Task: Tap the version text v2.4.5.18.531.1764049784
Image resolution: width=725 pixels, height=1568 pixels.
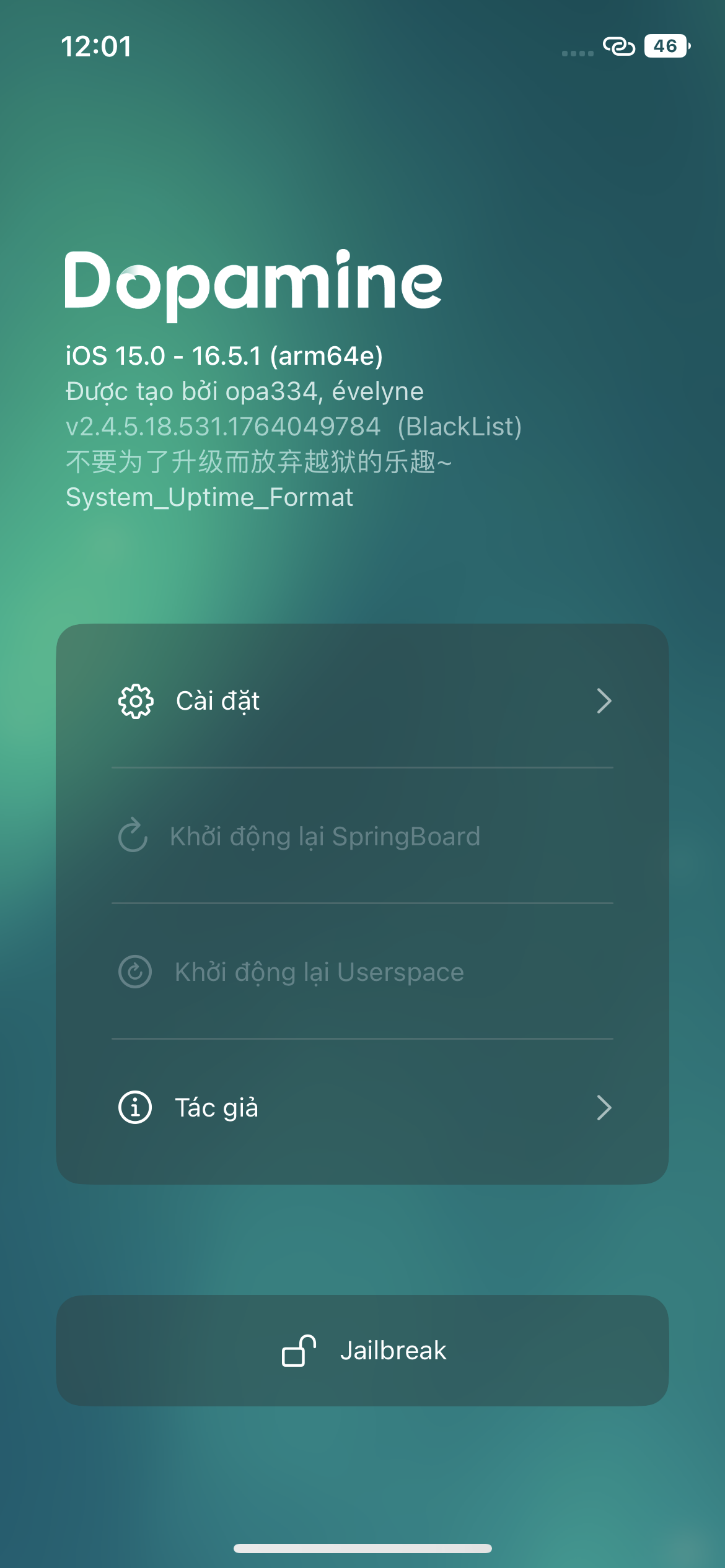Action: [223, 427]
